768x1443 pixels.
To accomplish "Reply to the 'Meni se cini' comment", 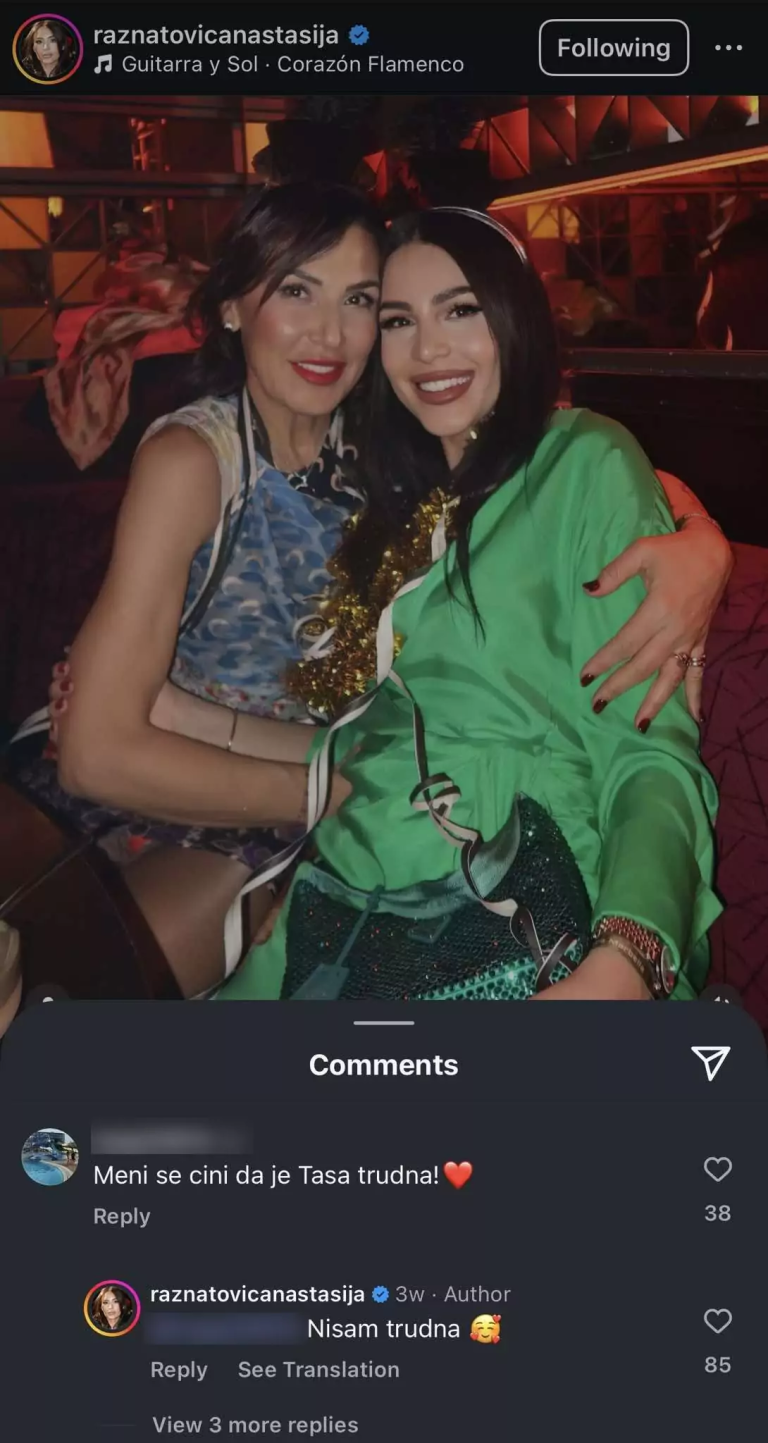I will click(x=121, y=1216).
